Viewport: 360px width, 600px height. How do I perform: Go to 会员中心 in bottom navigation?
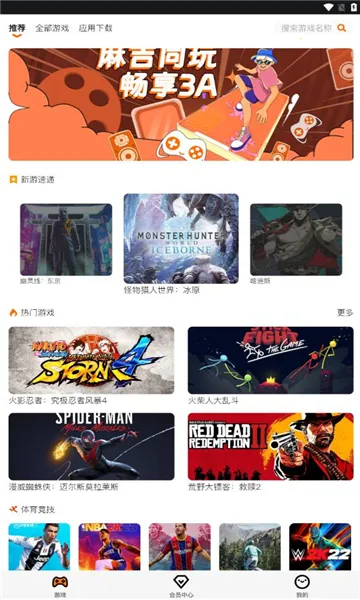(181, 586)
